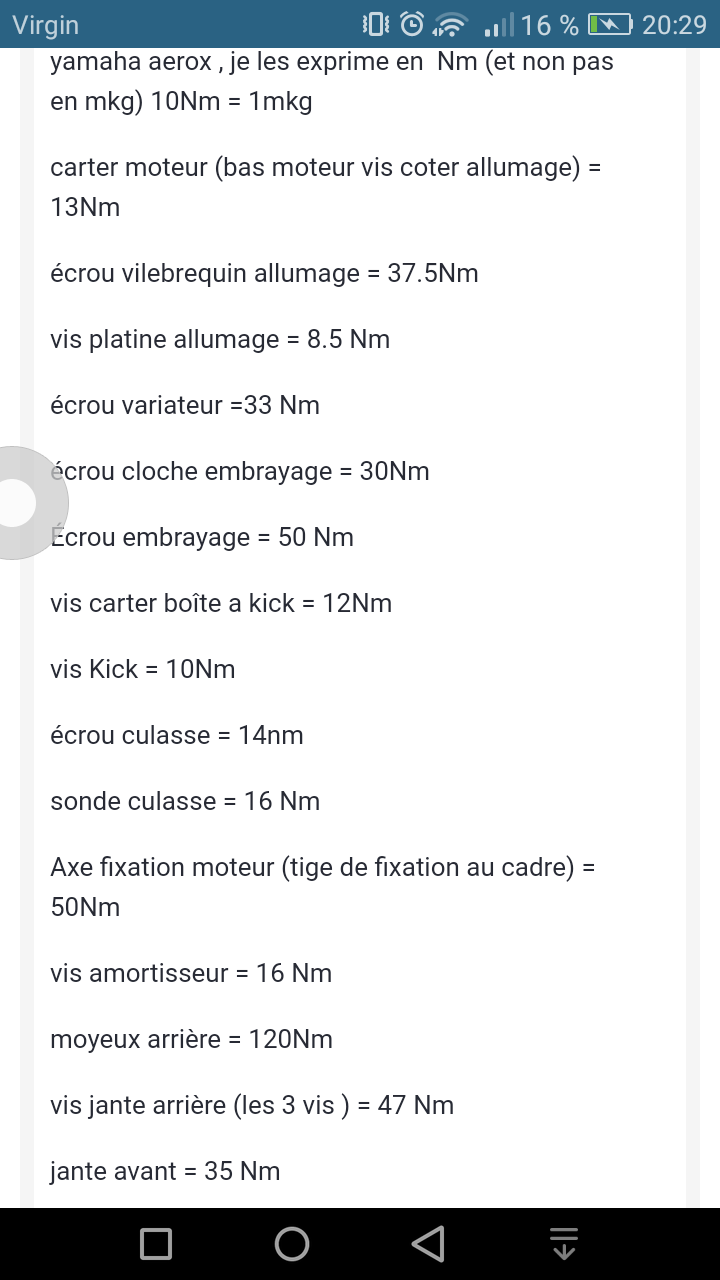Hide the navigation bar with down arrow

564,1244
